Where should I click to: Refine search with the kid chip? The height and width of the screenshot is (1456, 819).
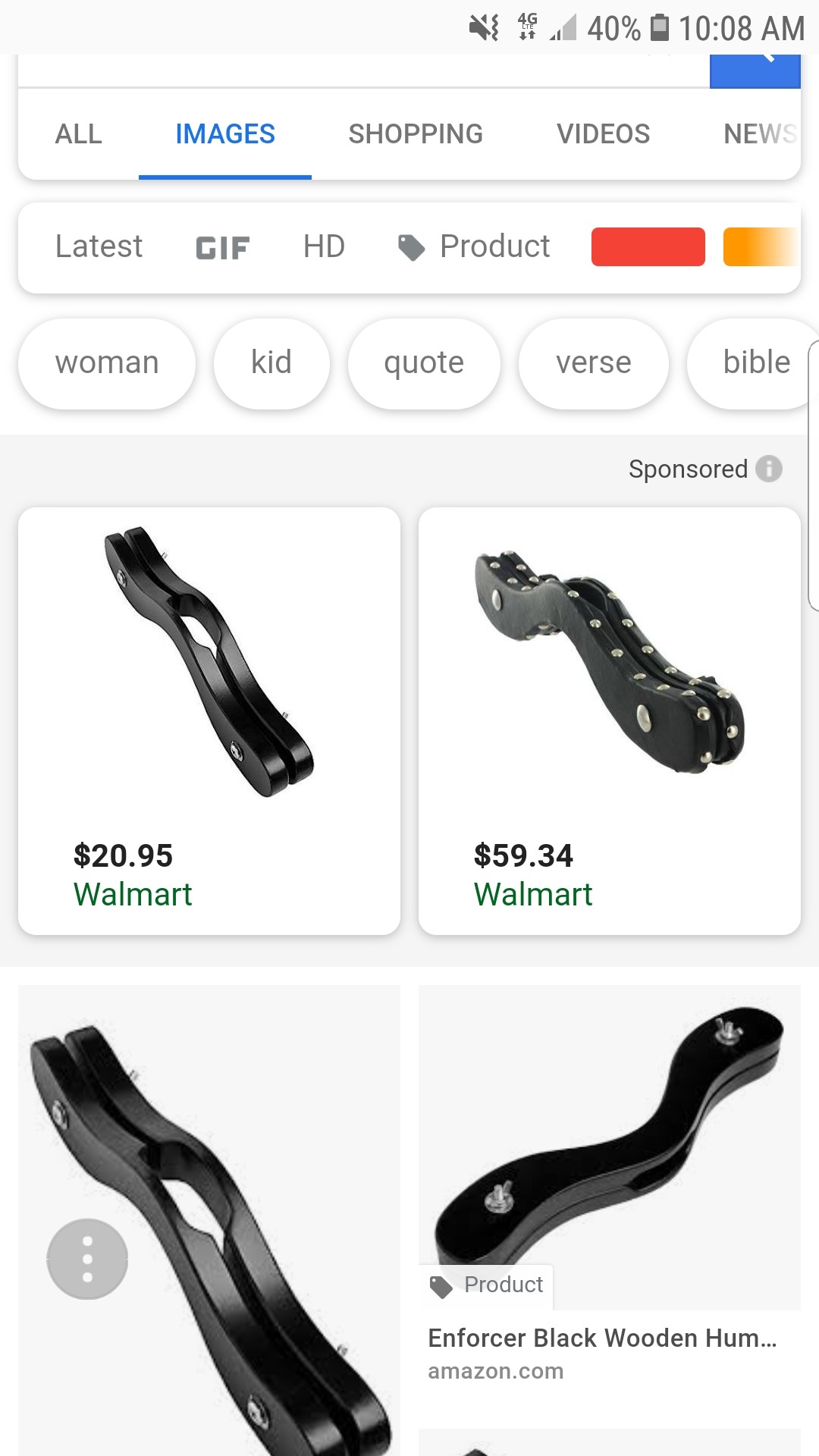pyautogui.click(x=271, y=362)
